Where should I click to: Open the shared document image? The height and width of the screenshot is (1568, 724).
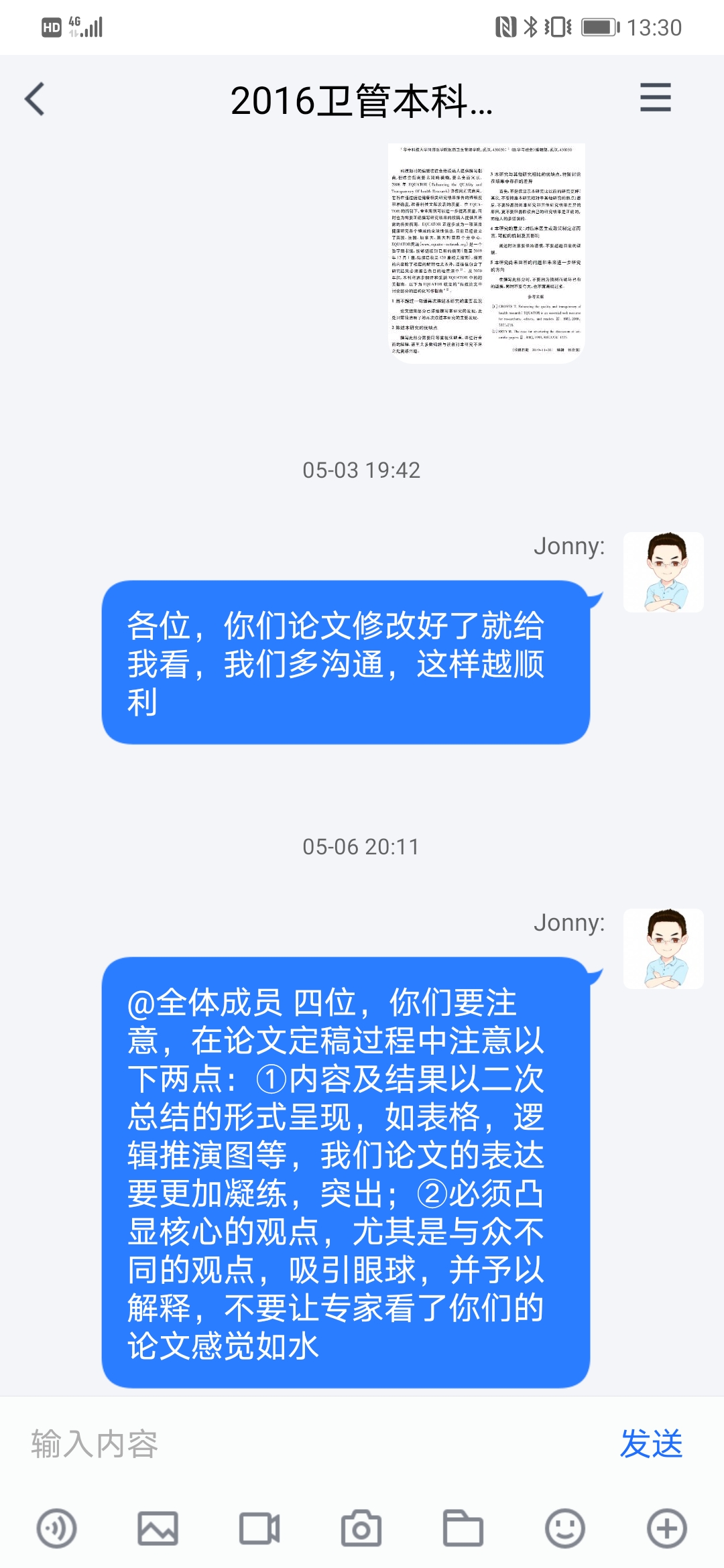487,253
